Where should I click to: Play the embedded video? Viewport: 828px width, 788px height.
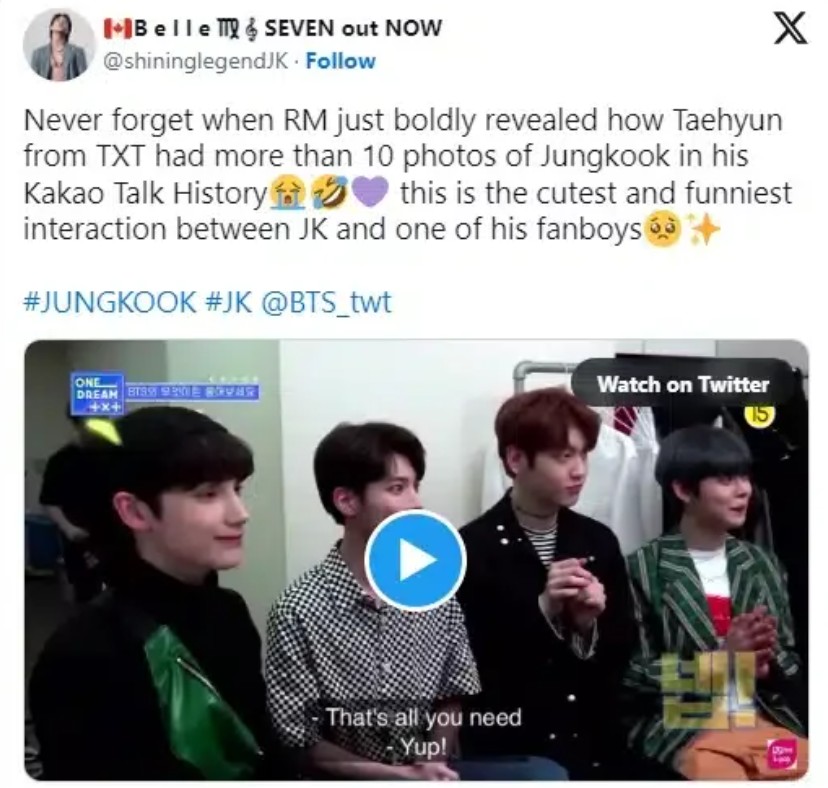[414, 560]
